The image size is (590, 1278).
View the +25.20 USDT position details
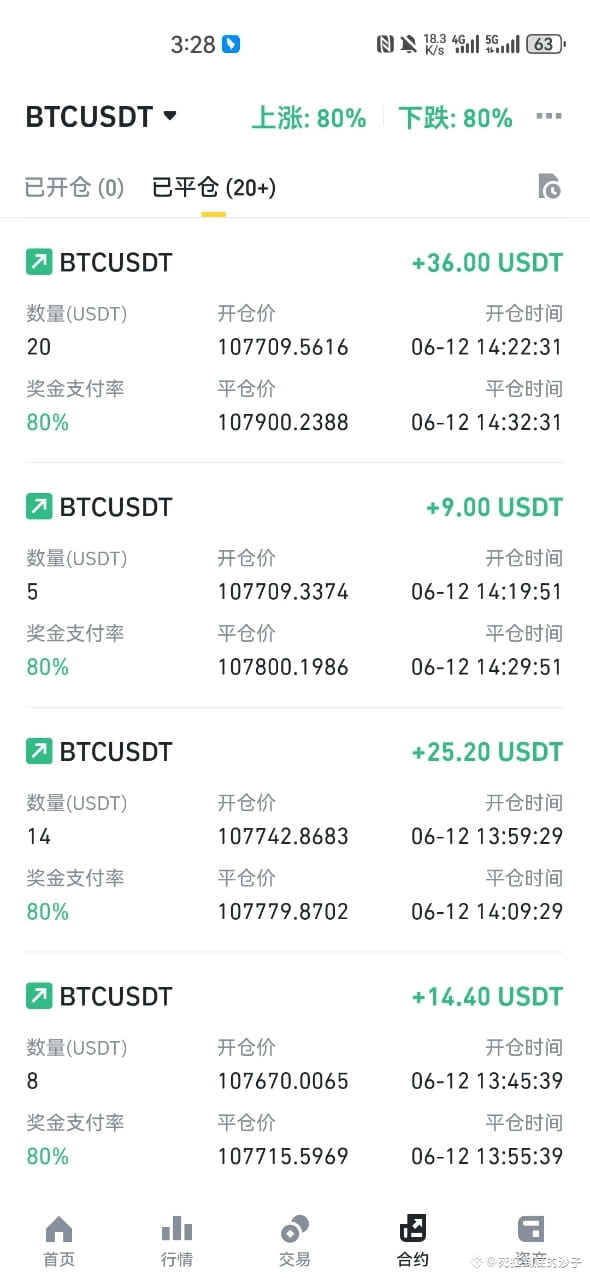point(294,830)
